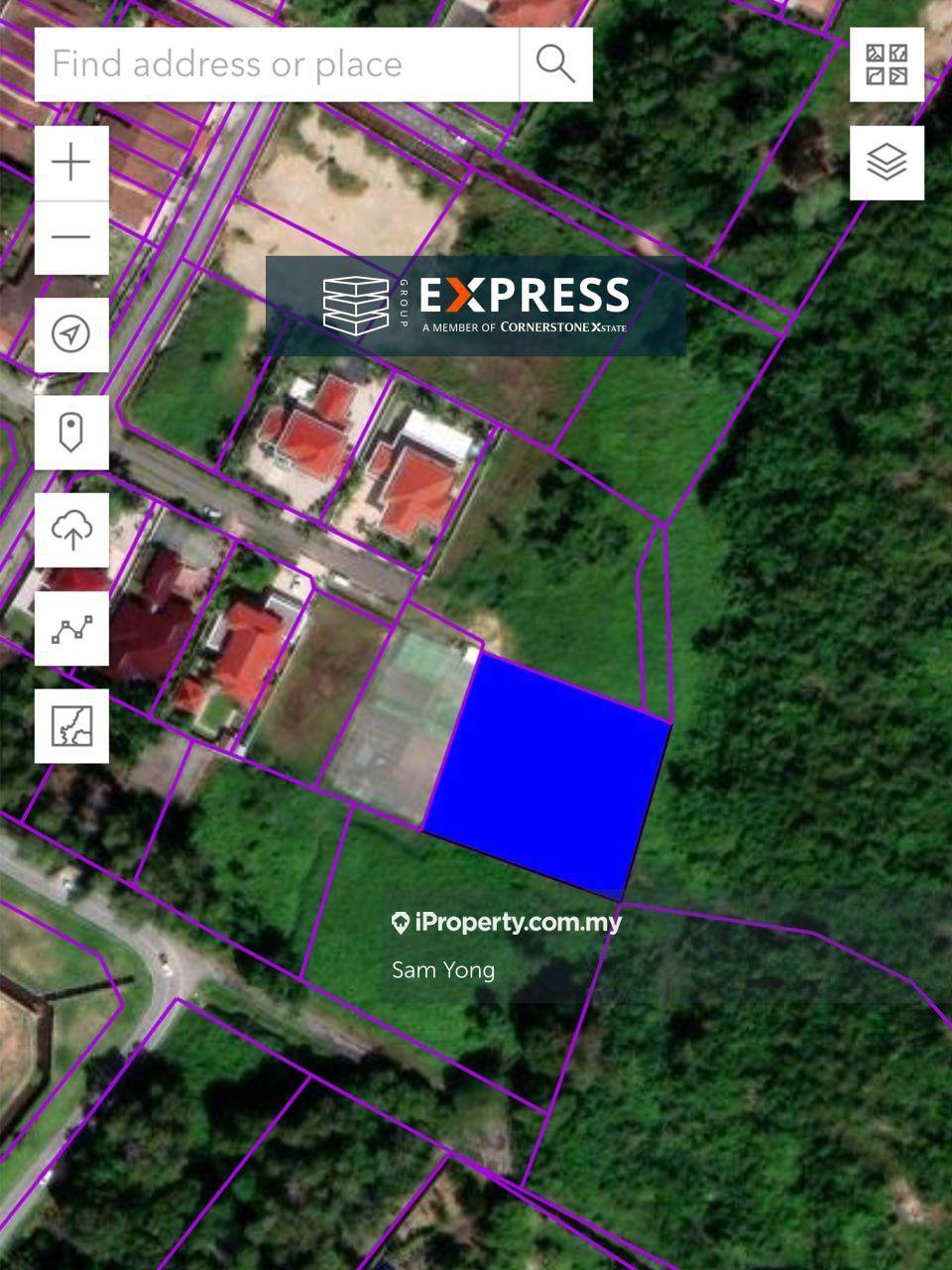Zoom in on the map

pyautogui.click(x=71, y=163)
